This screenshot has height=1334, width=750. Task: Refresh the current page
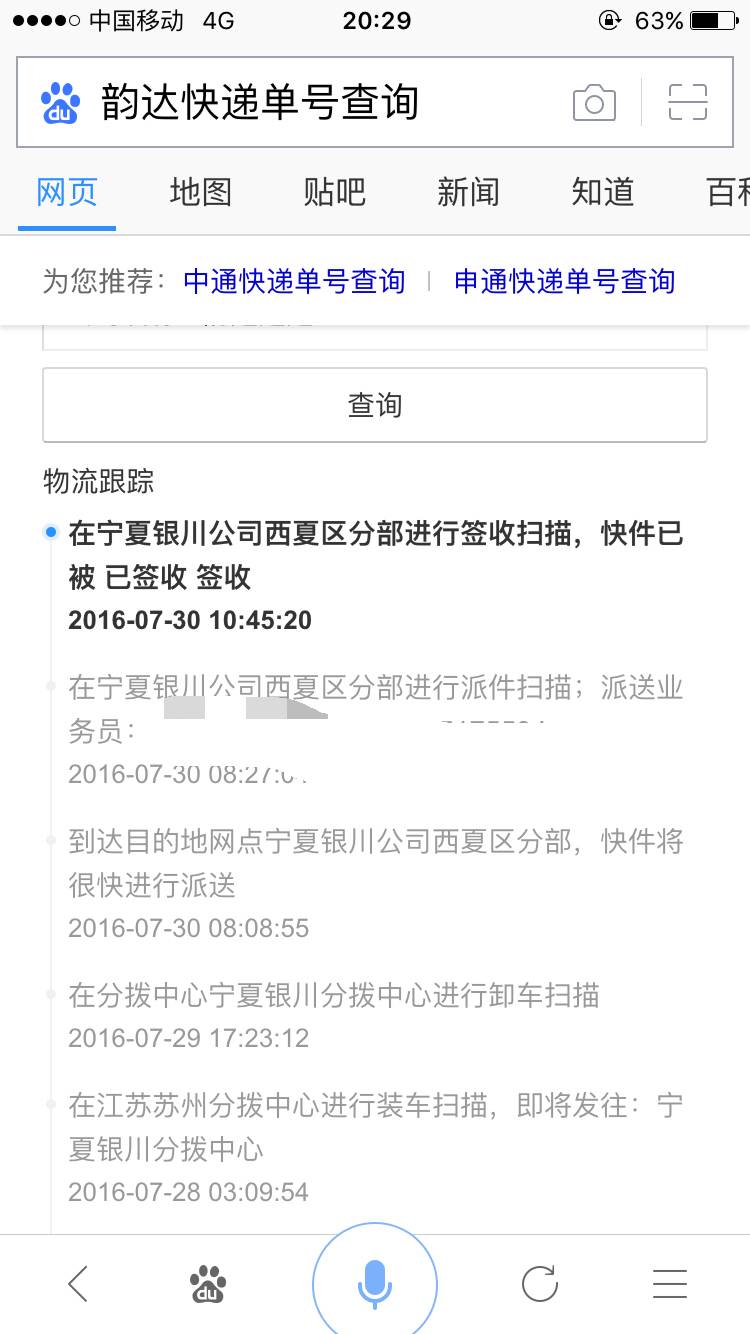click(x=540, y=1283)
